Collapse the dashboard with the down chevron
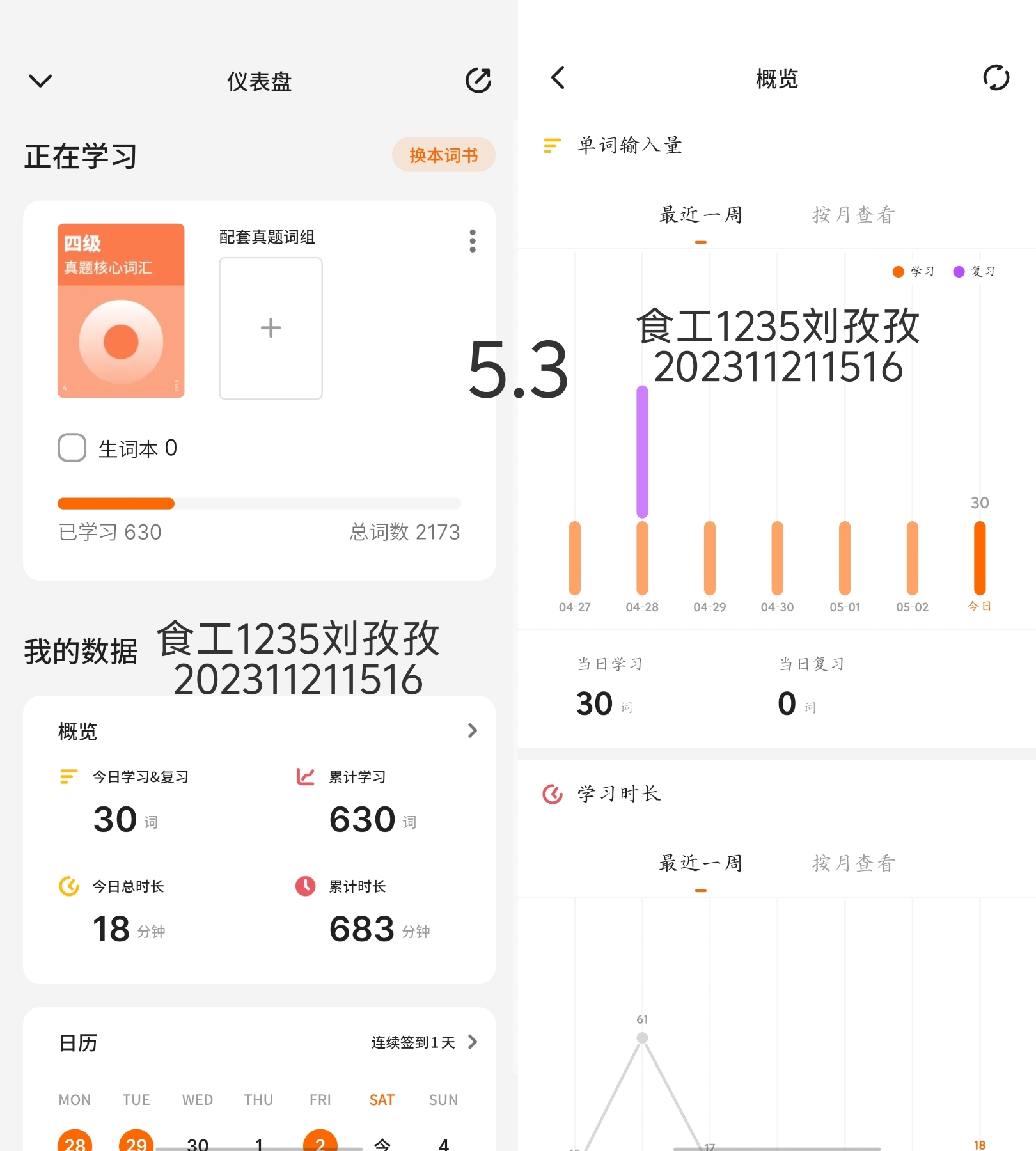Viewport: 1036px width, 1151px height. coord(40,81)
